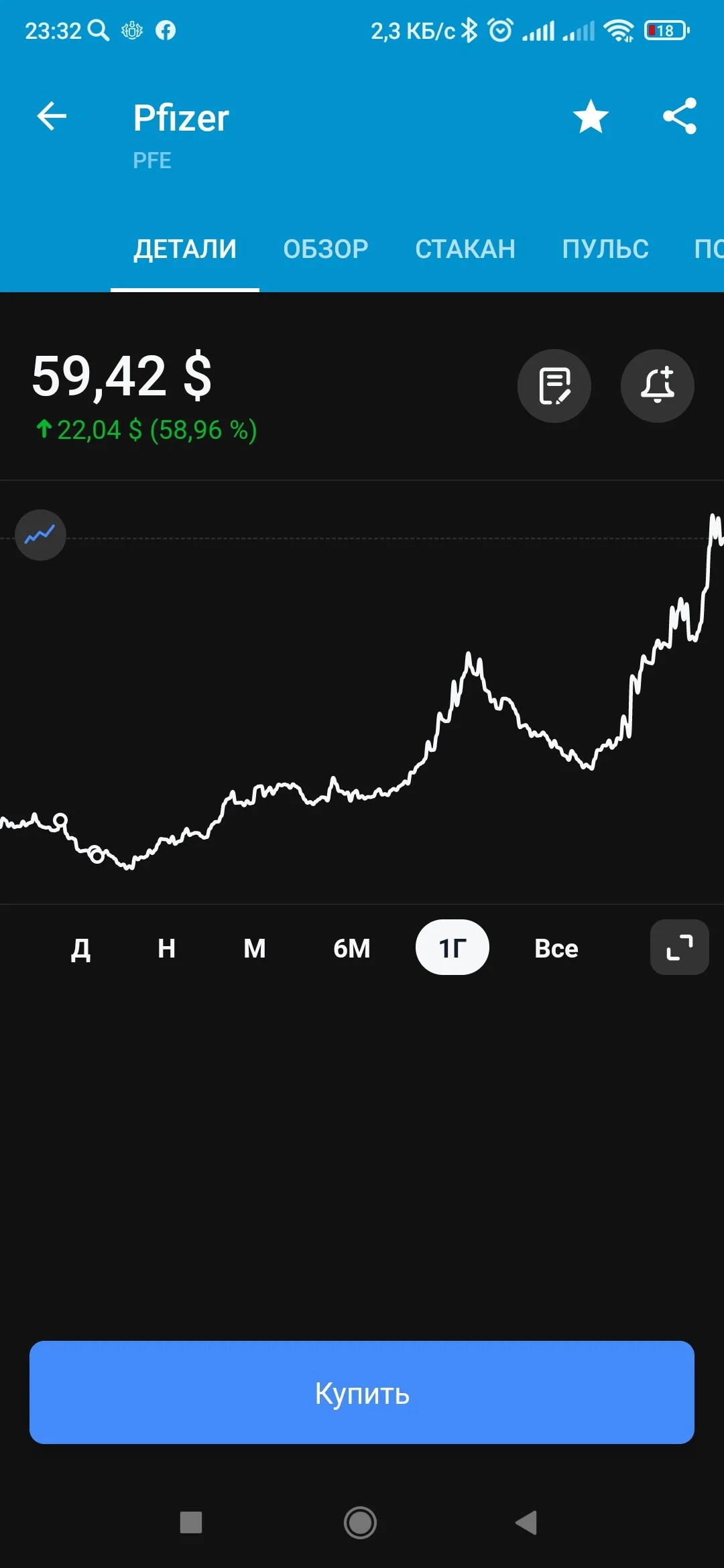Switch the chart to the Н week period

tap(167, 948)
